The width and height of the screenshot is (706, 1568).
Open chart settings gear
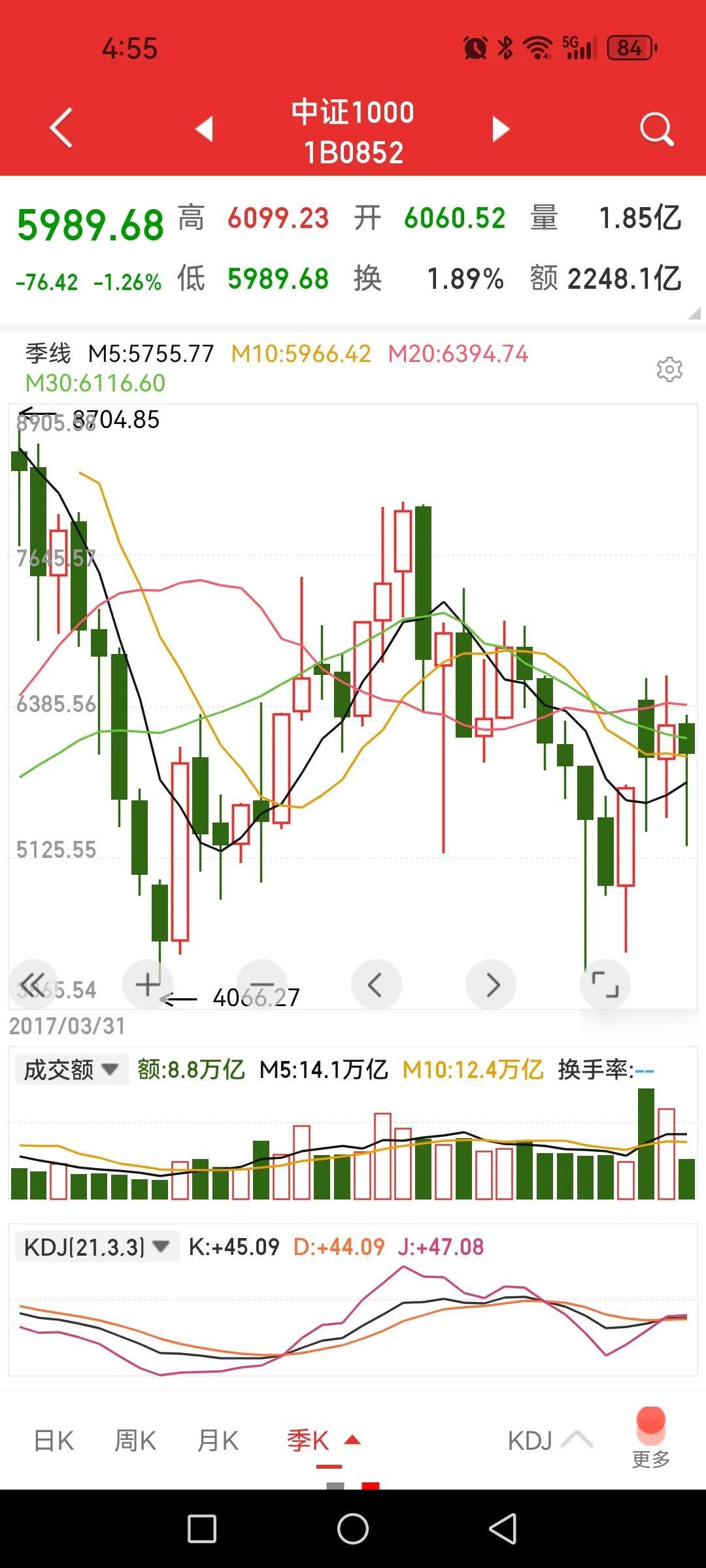click(x=669, y=370)
